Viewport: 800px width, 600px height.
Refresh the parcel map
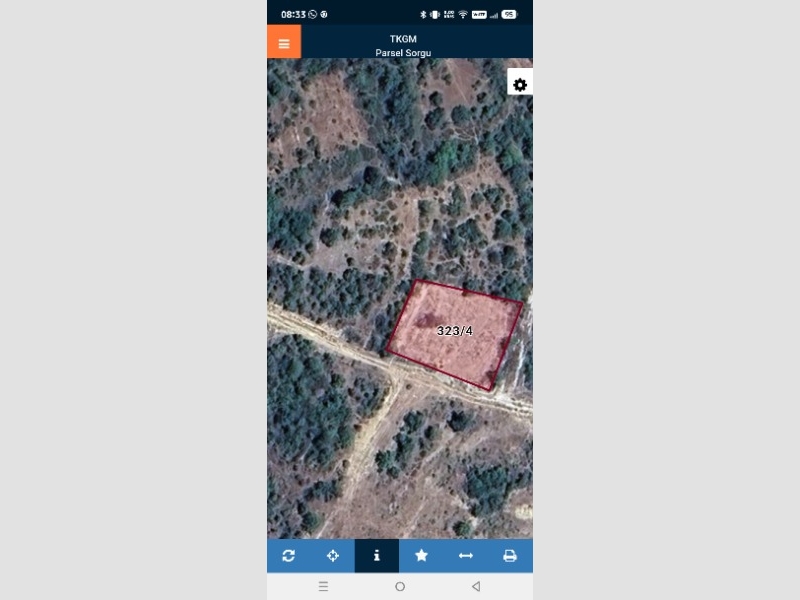point(289,556)
